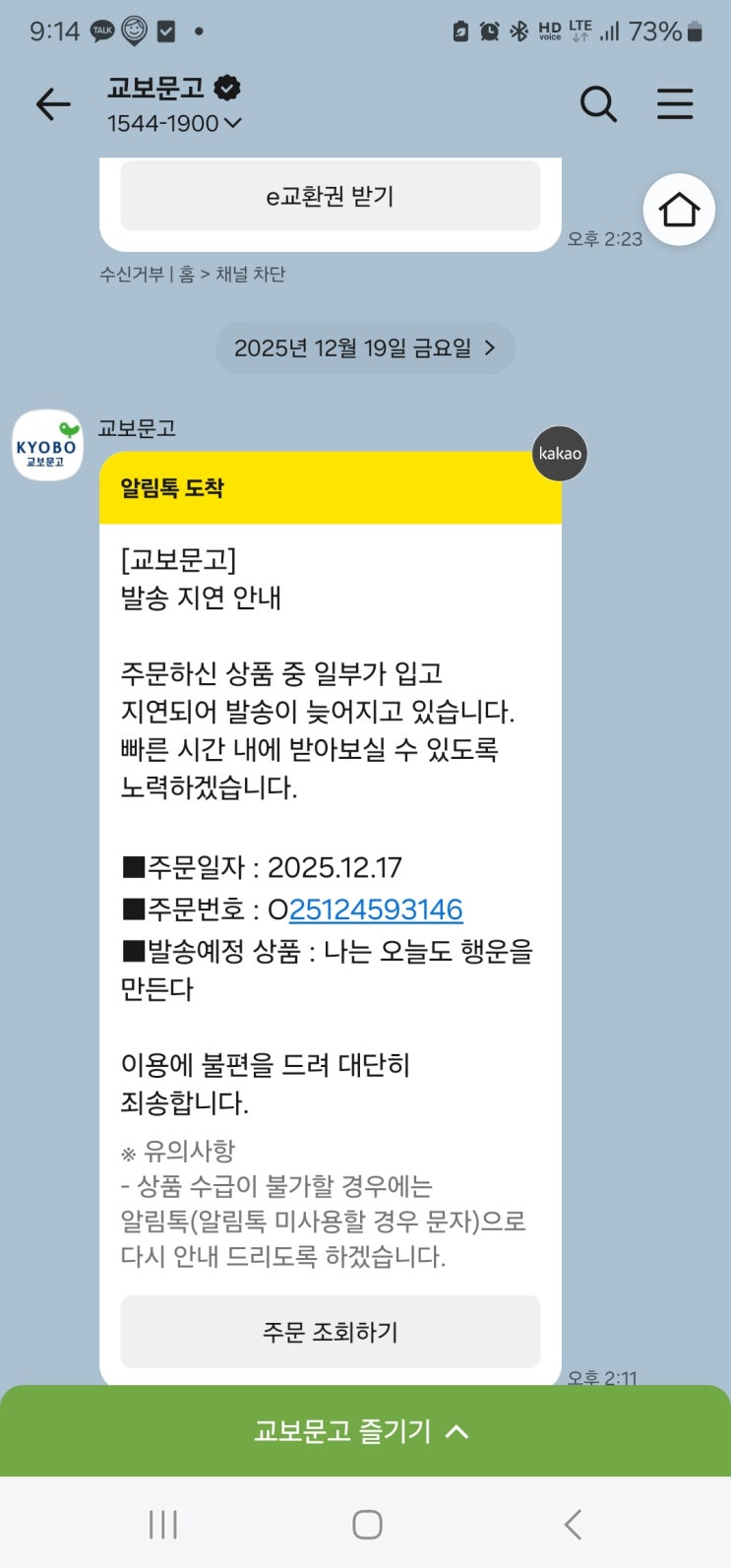The height and width of the screenshot is (1568, 731).
Task: Open recent apps from navigation bar
Action: (x=163, y=1525)
